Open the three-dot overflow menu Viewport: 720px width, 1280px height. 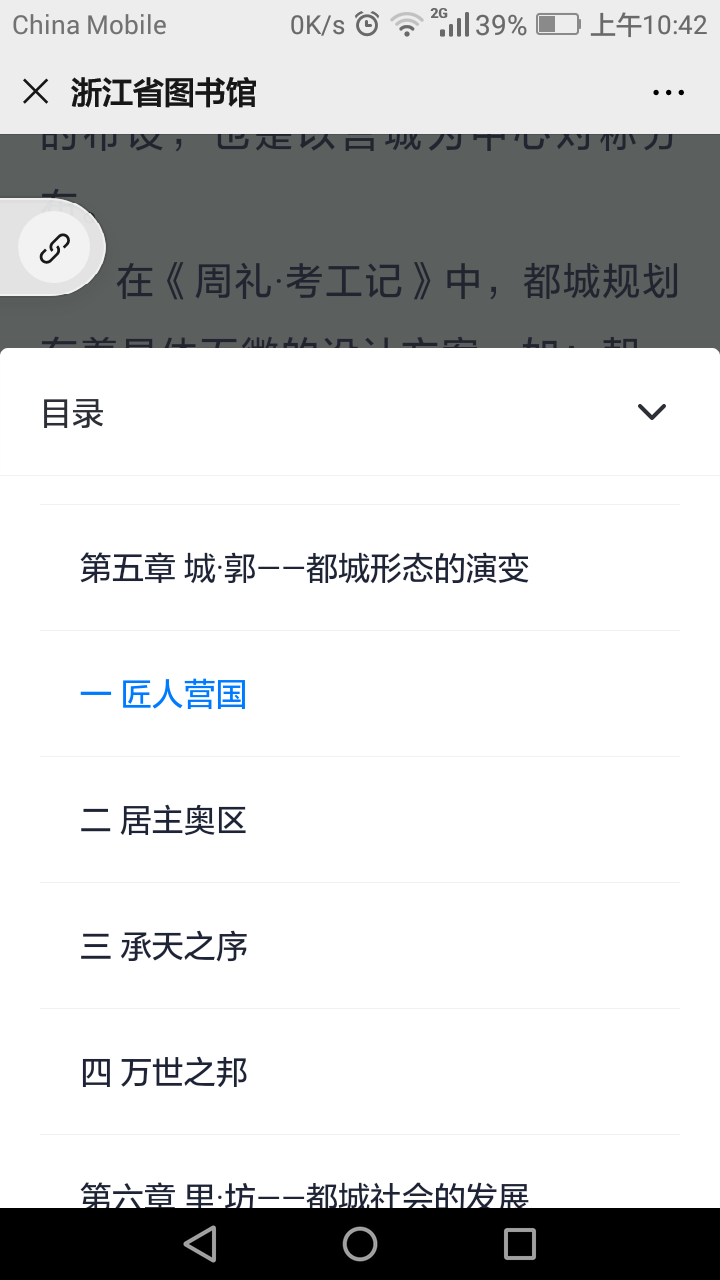tap(668, 93)
